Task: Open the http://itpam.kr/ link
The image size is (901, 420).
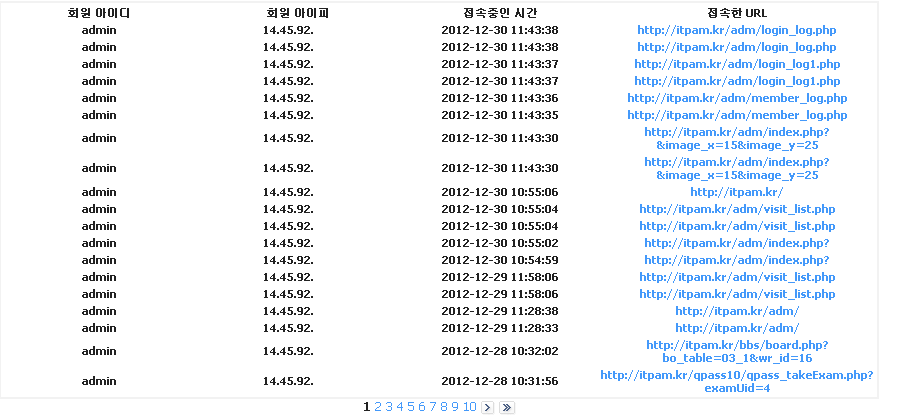Action: [736, 192]
